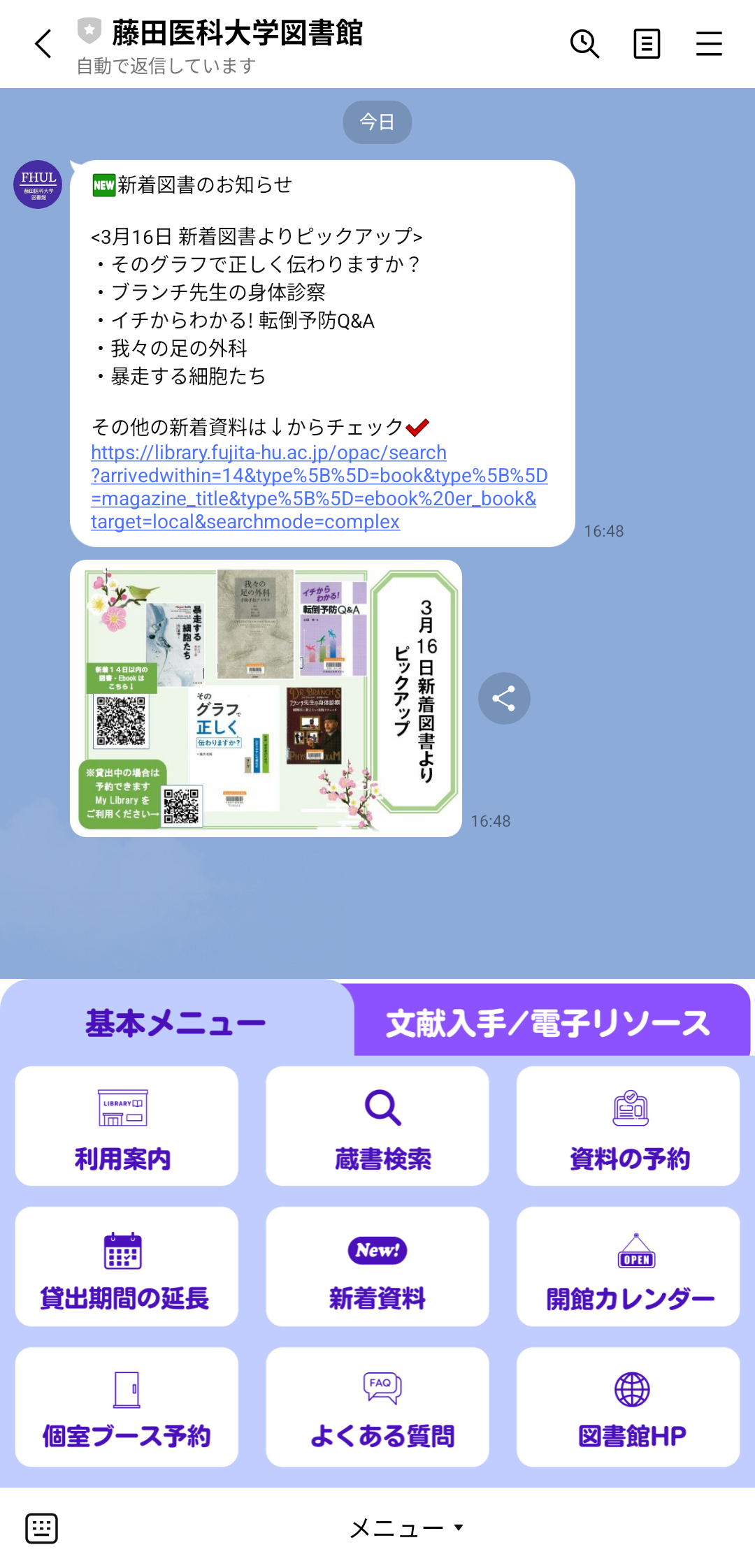Open the library OPAC search link
This screenshot has height=1568, width=755.
pos(318,487)
